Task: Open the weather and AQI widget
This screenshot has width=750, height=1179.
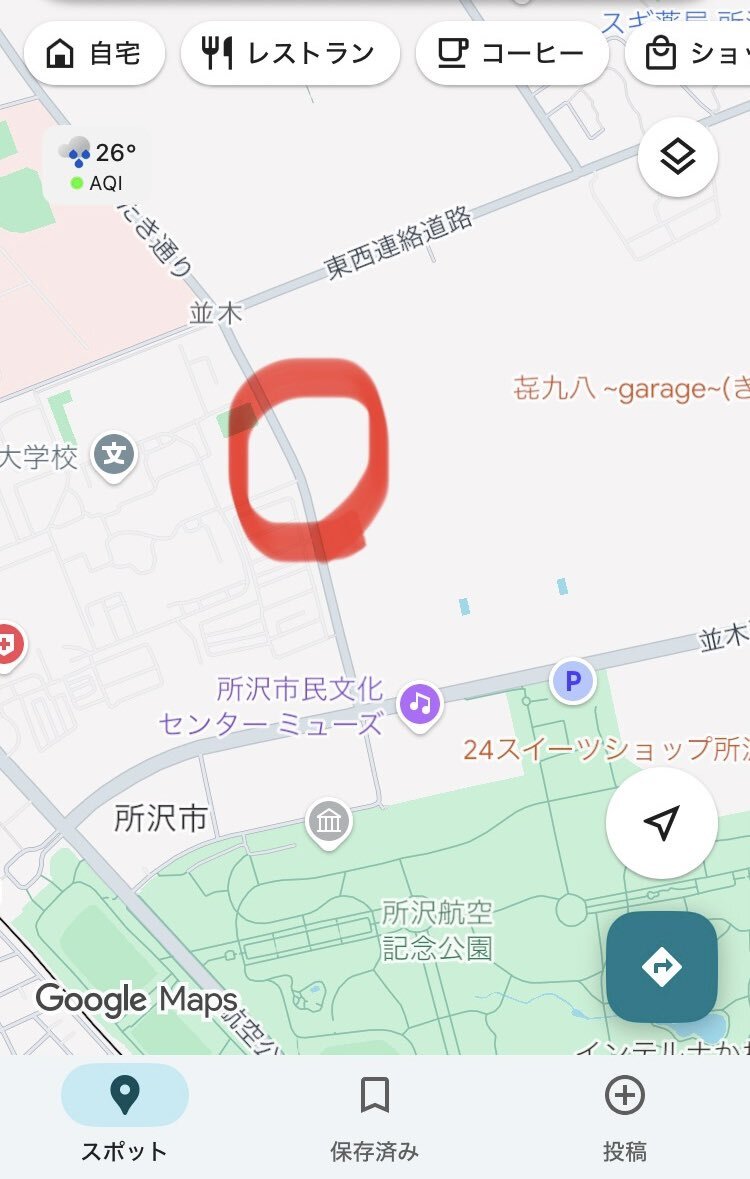Action: (97, 165)
